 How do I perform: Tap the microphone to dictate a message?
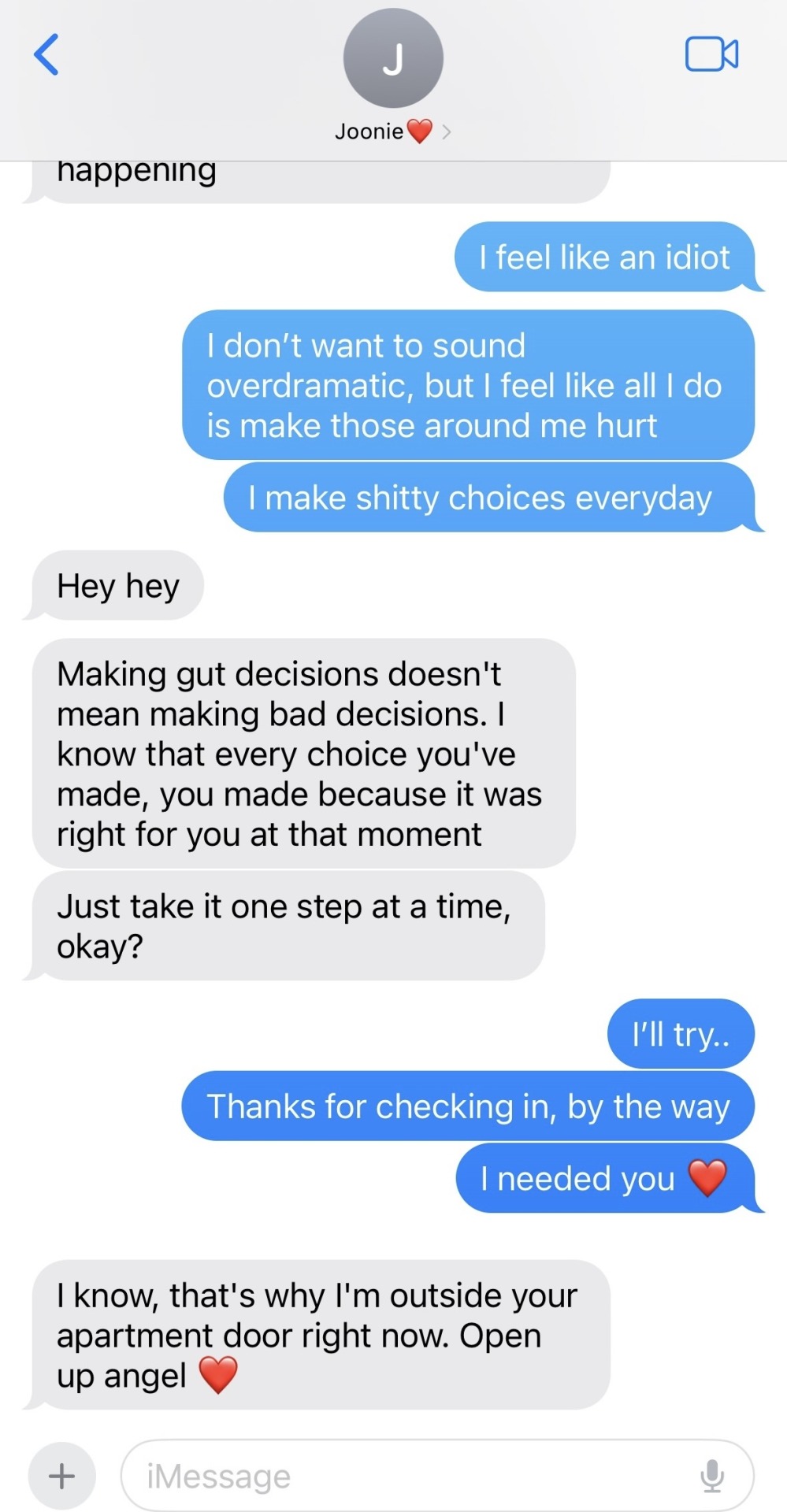712,1476
